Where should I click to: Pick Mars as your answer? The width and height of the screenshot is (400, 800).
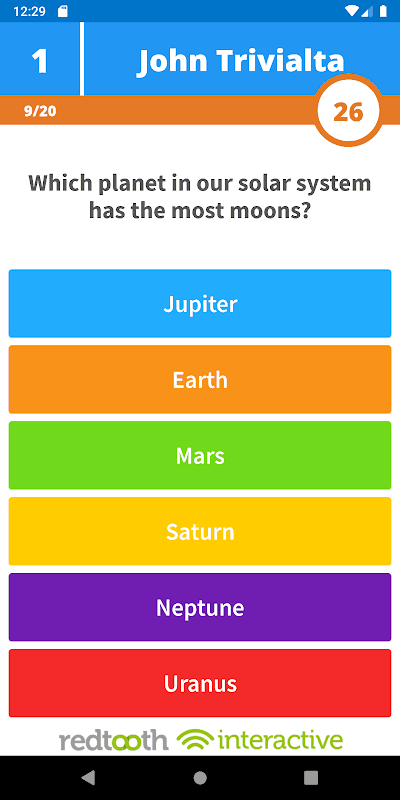coord(200,456)
